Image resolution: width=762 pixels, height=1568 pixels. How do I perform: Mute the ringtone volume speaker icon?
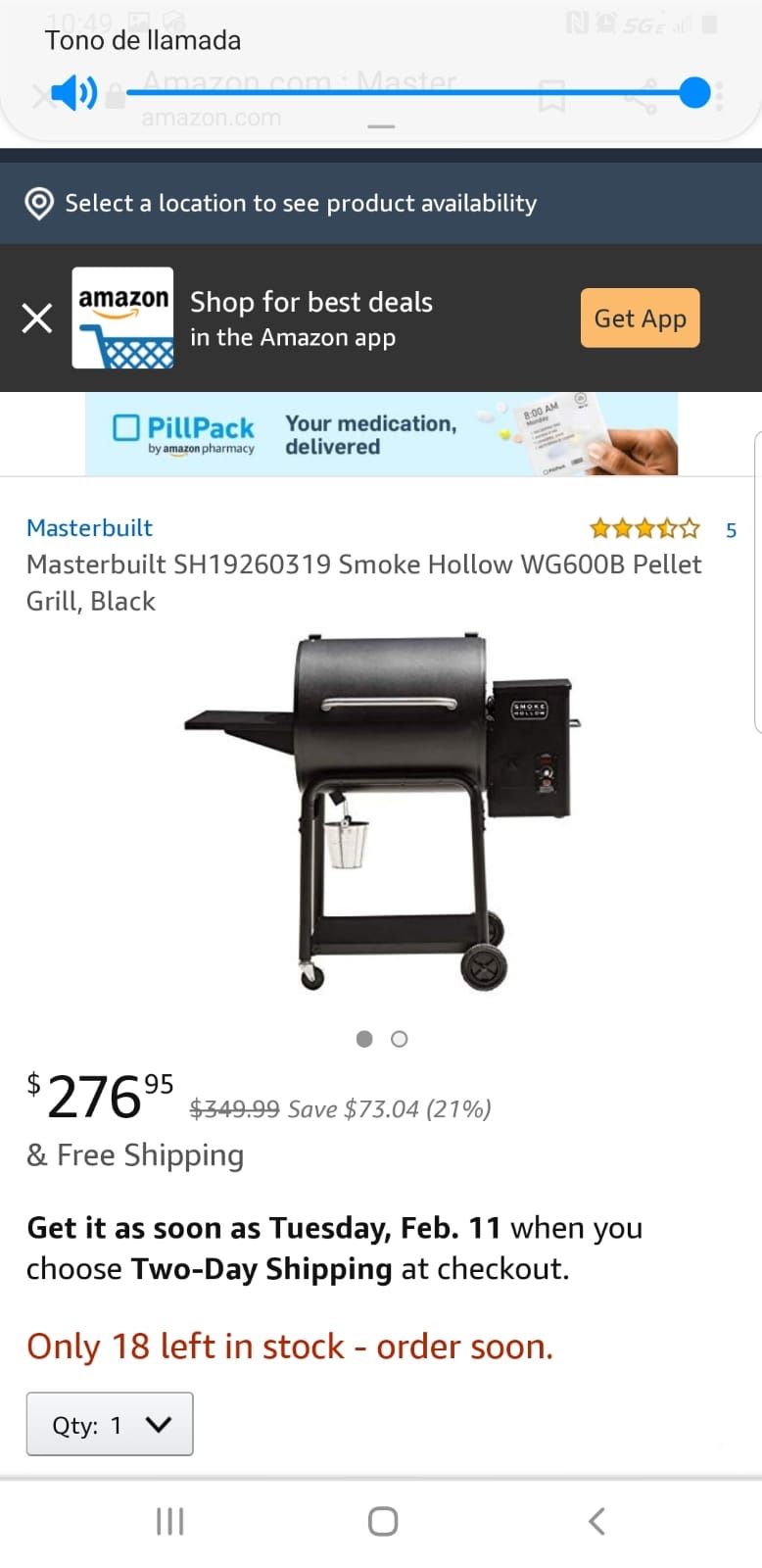73,93
